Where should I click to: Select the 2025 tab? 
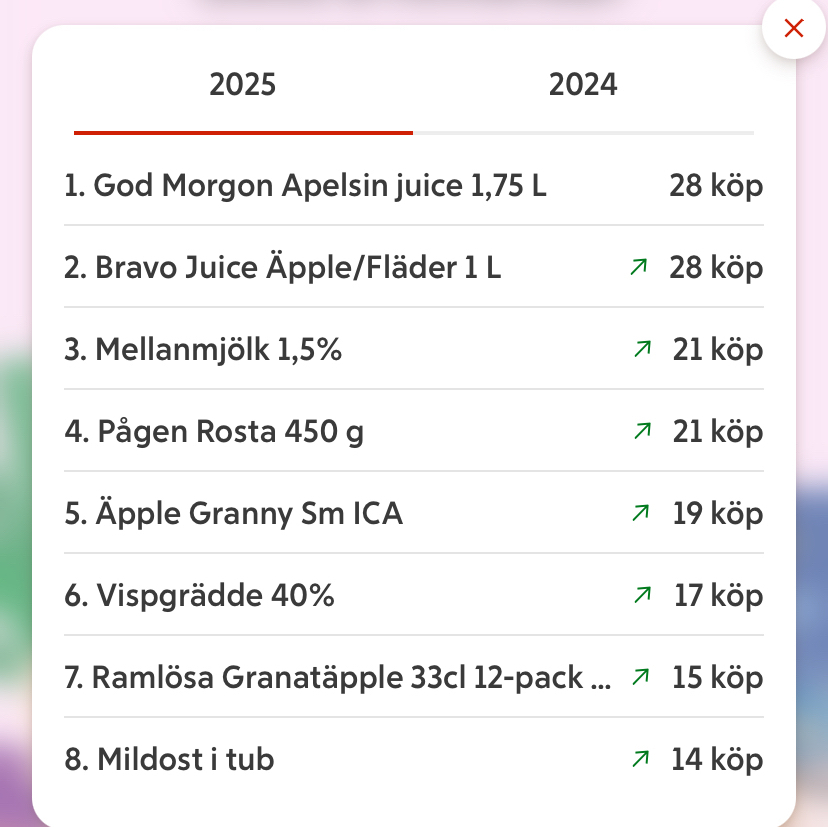(x=243, y=85)
